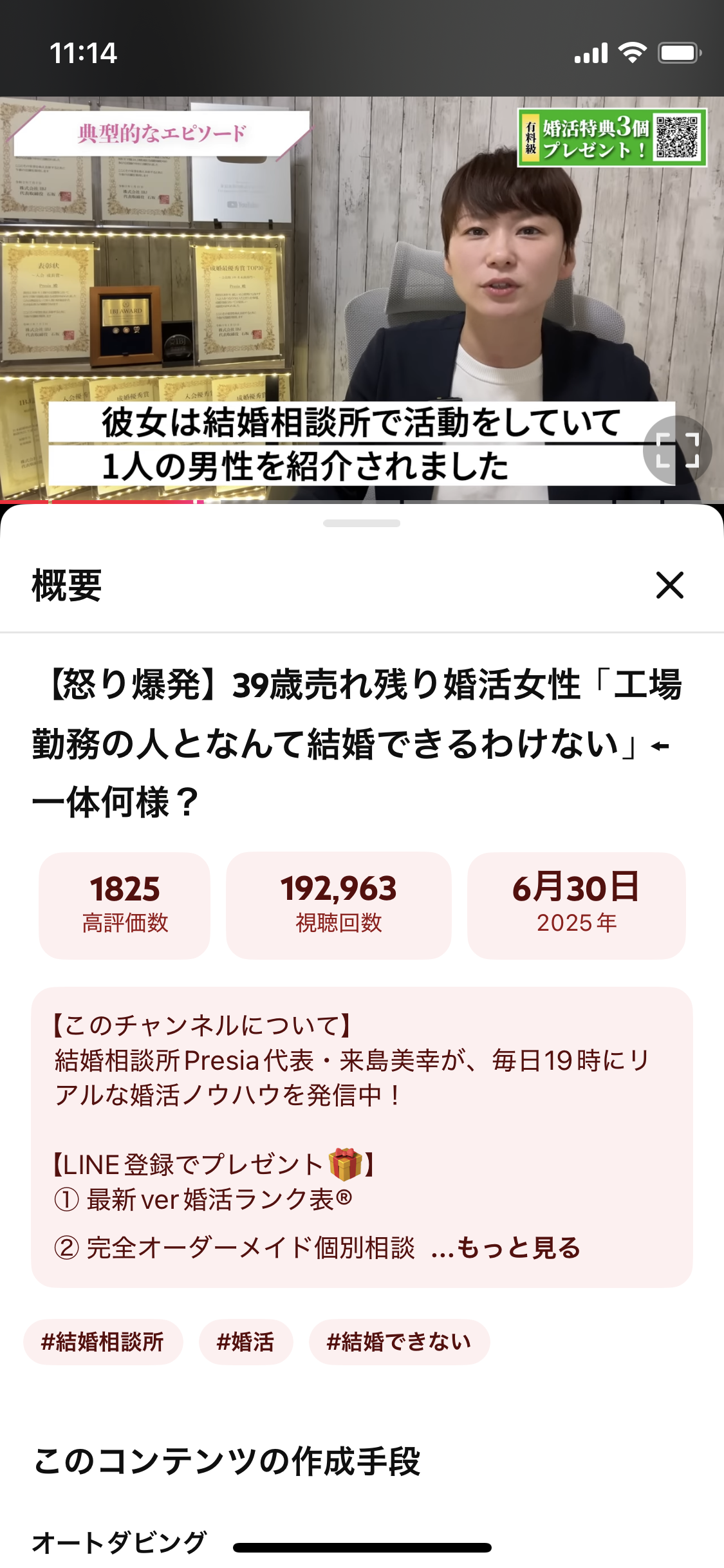
Task: Expand description with もっと見る
Action: 506,1248
